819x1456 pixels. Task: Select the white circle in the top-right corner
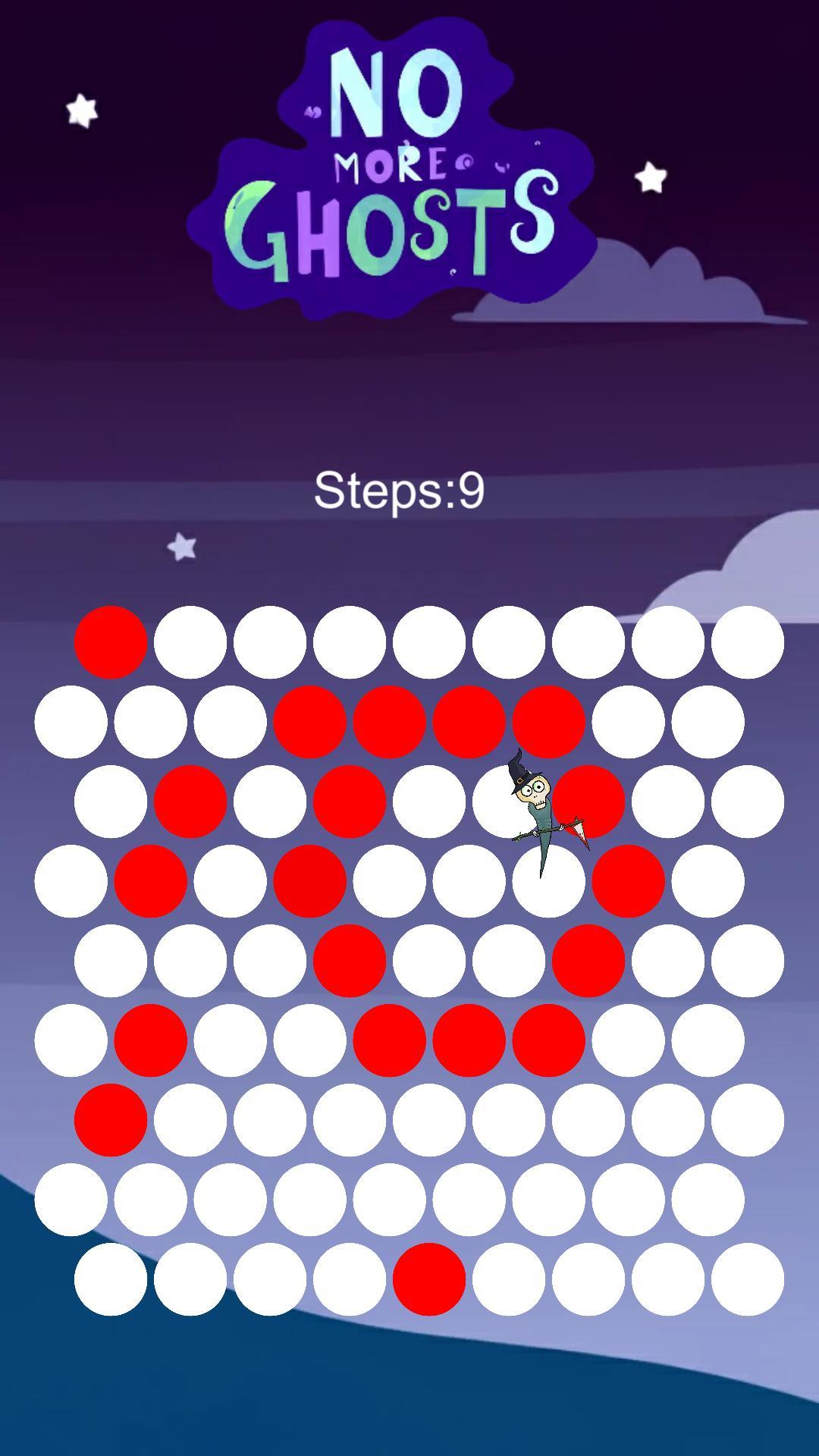[747, 642]
